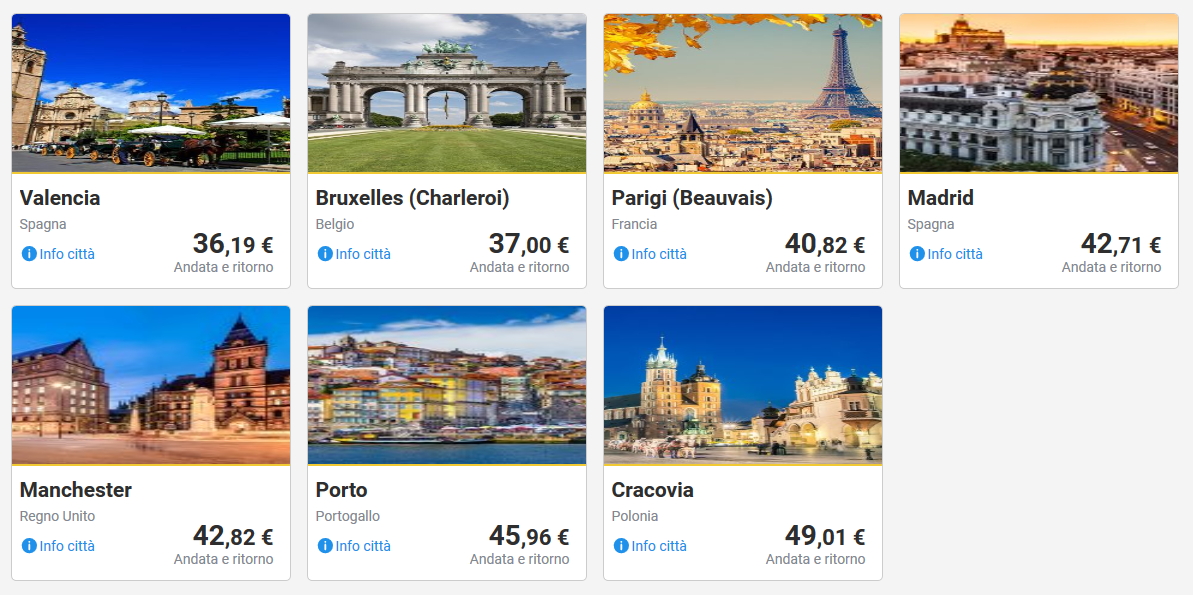The height and width of the screenshot is (595, 1193).
Task: Open Info città for Manchester
Action: 59,546
